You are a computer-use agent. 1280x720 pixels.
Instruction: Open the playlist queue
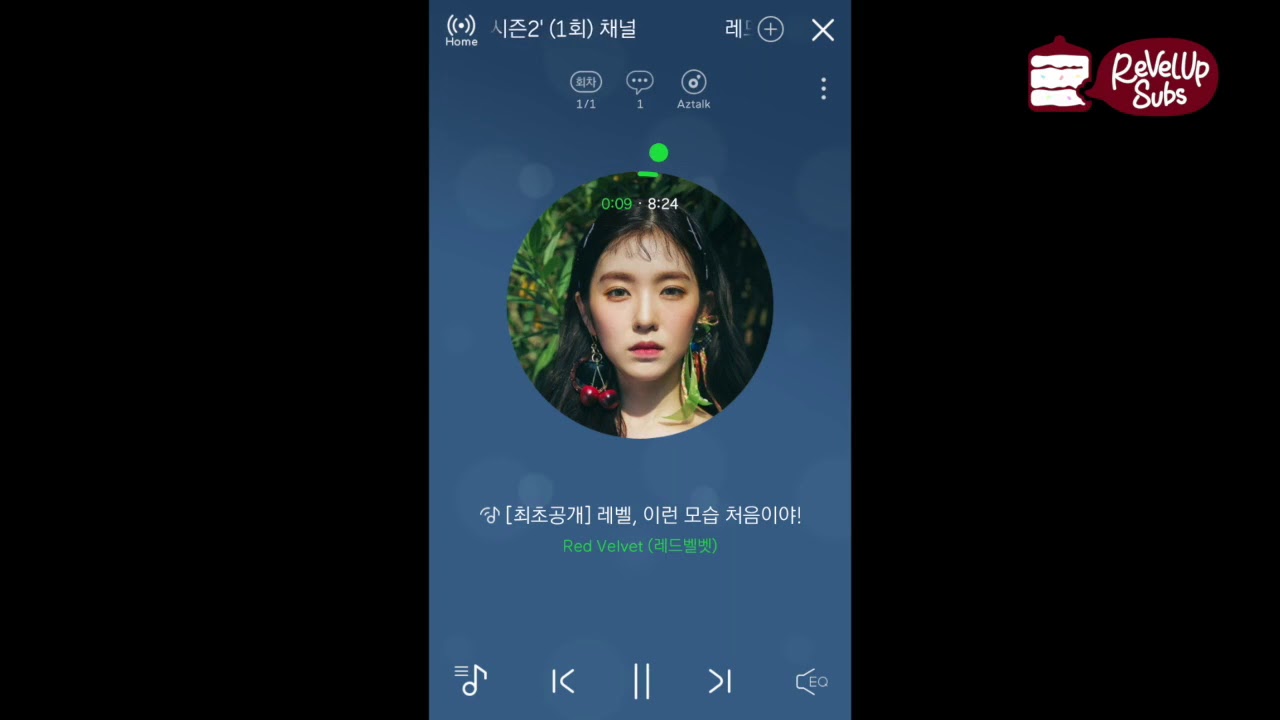click(470, 681)
